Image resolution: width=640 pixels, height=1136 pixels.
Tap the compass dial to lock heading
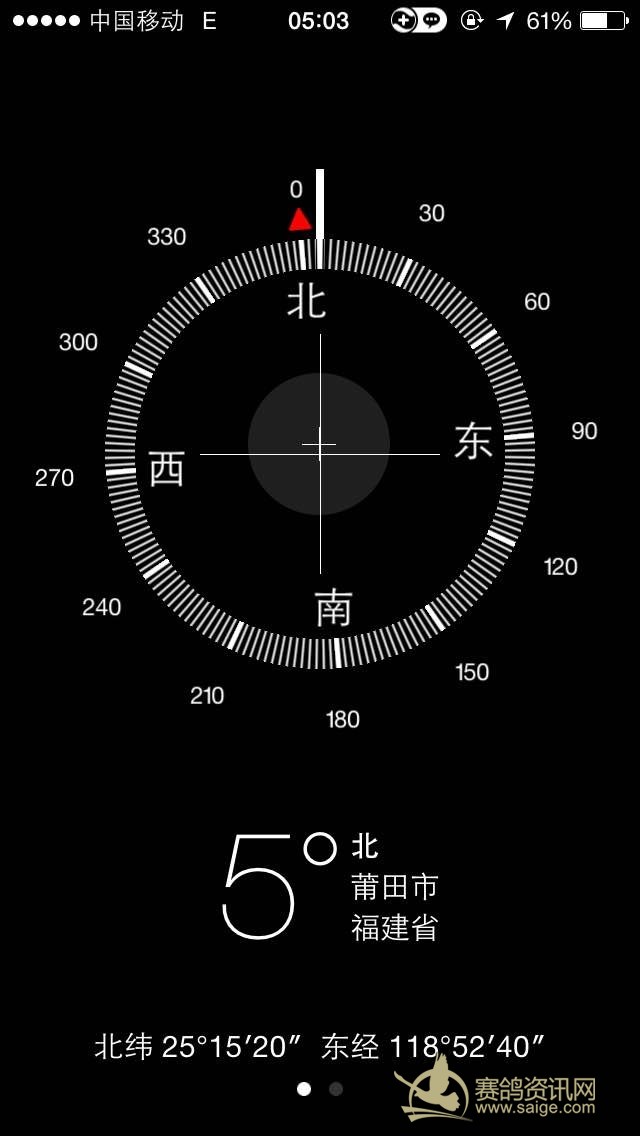point(320,454)
